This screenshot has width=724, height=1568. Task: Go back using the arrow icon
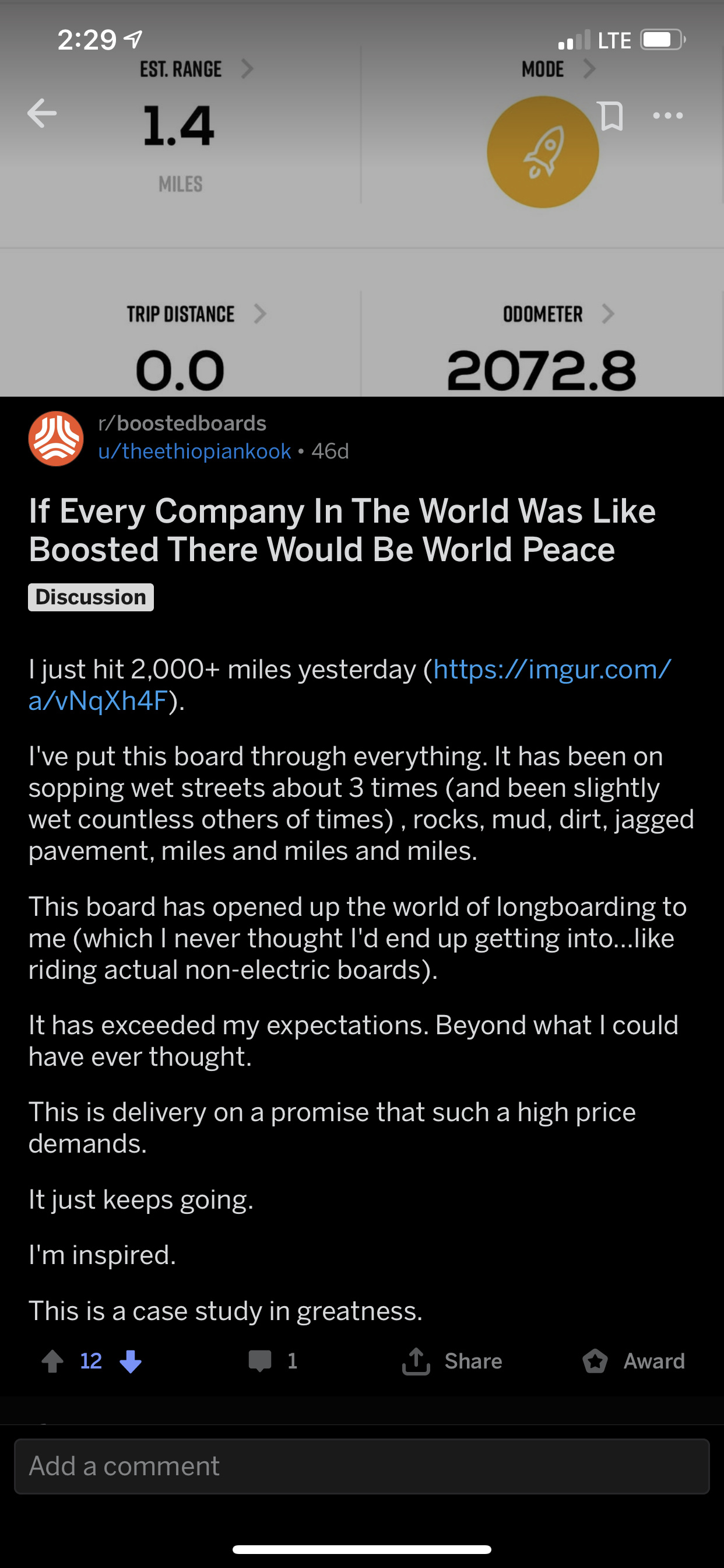(42, 114)
